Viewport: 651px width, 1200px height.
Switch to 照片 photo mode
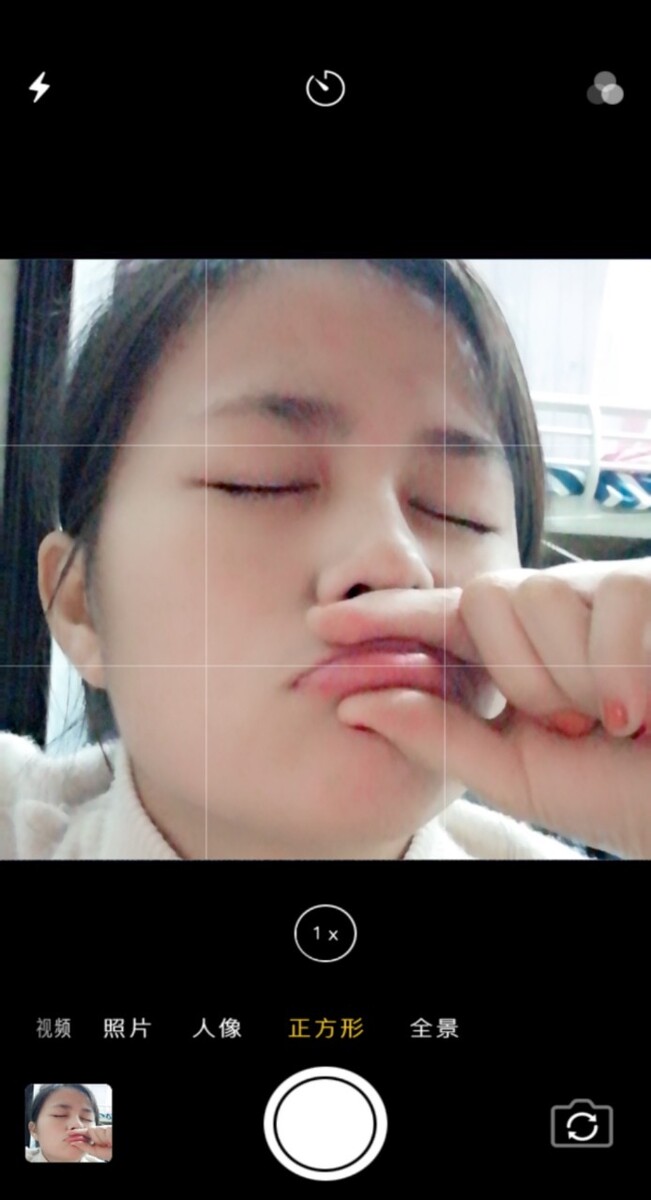(x=127, y=1028)
